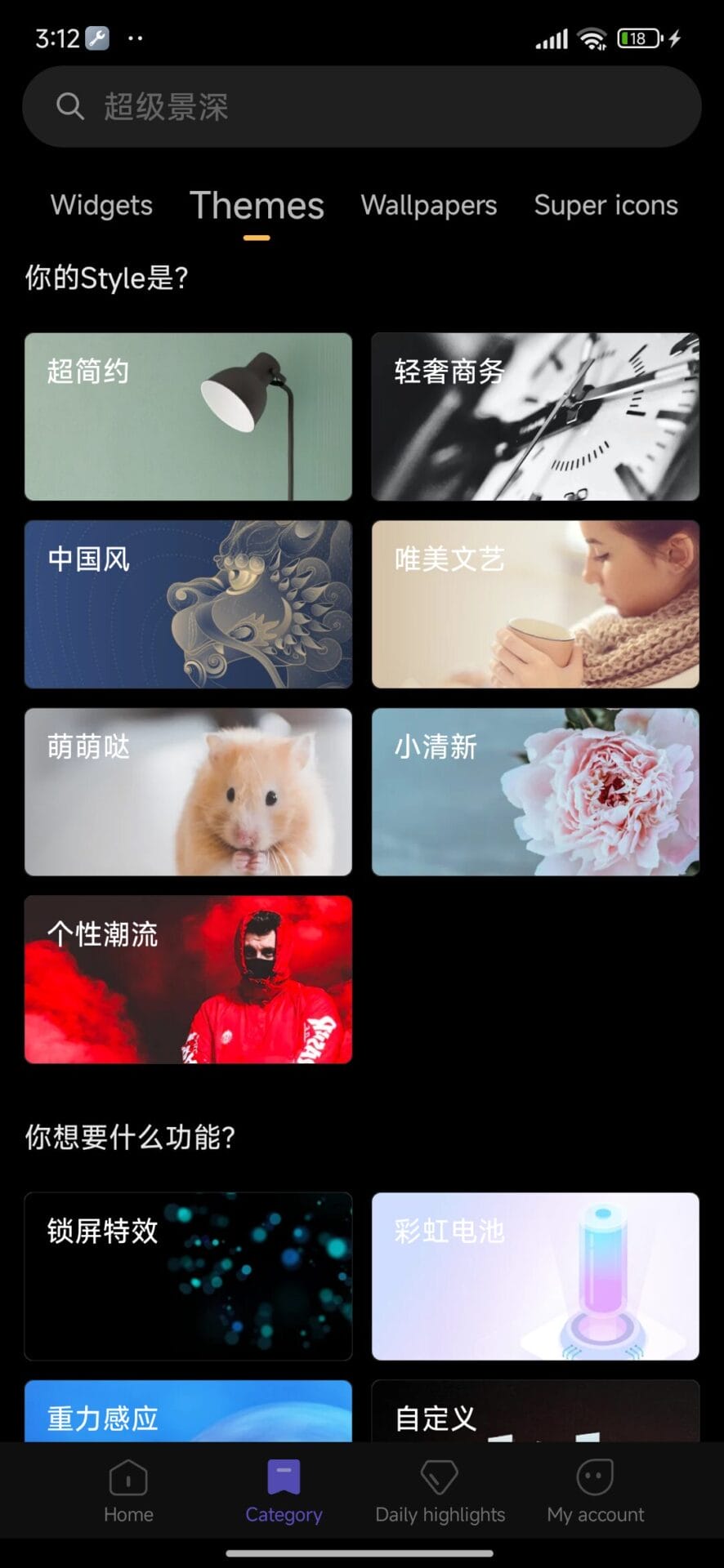
Task: Open the 彩虹电池 feature card
Action: point(535,1276)
